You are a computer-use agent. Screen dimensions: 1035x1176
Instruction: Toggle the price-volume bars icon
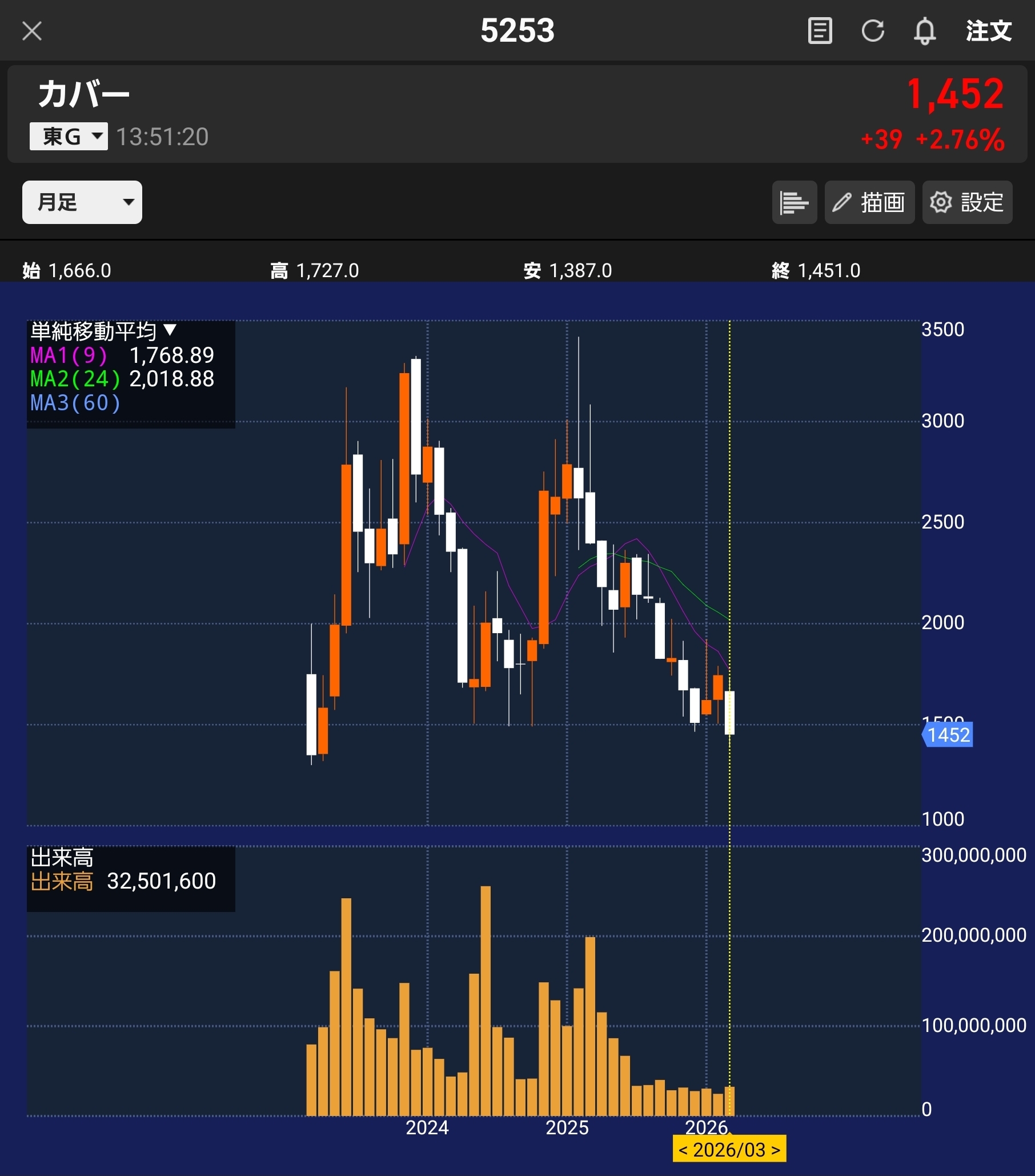click(794, 202)
